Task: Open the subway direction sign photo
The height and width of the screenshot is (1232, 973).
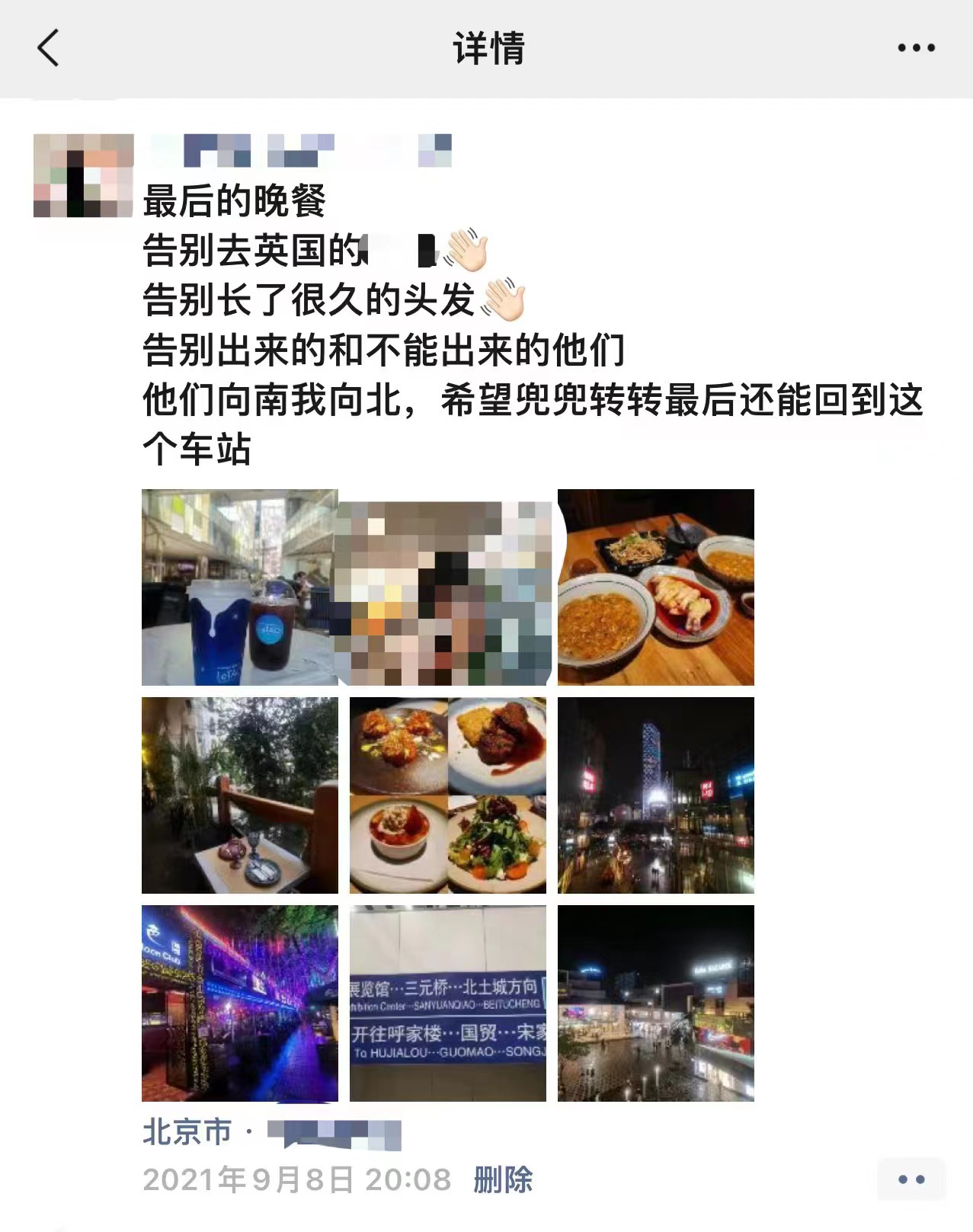Action: (448, 1003)
